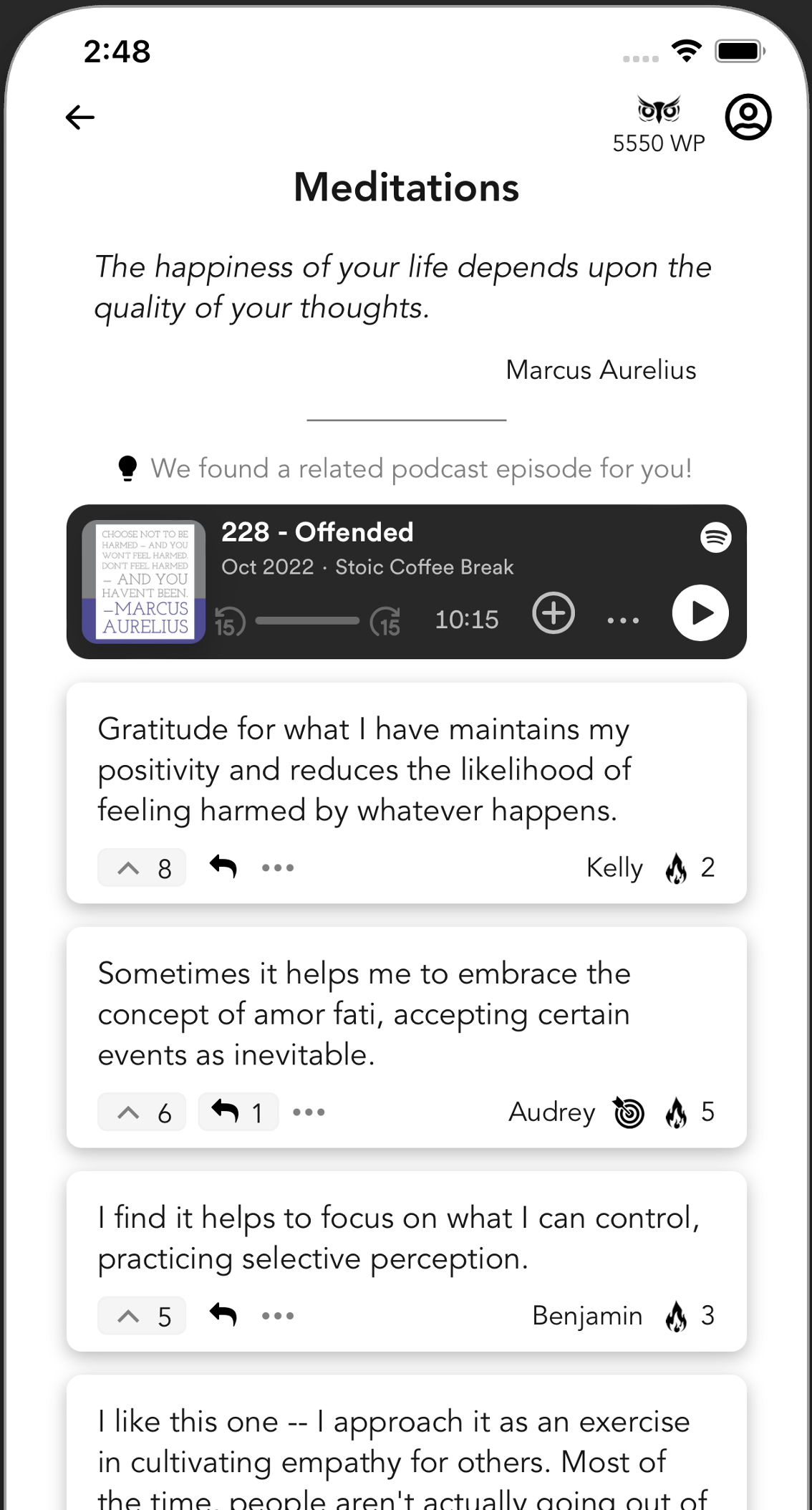
Task: Open the Spotify logo in the player
Action: tap(715, 537)
